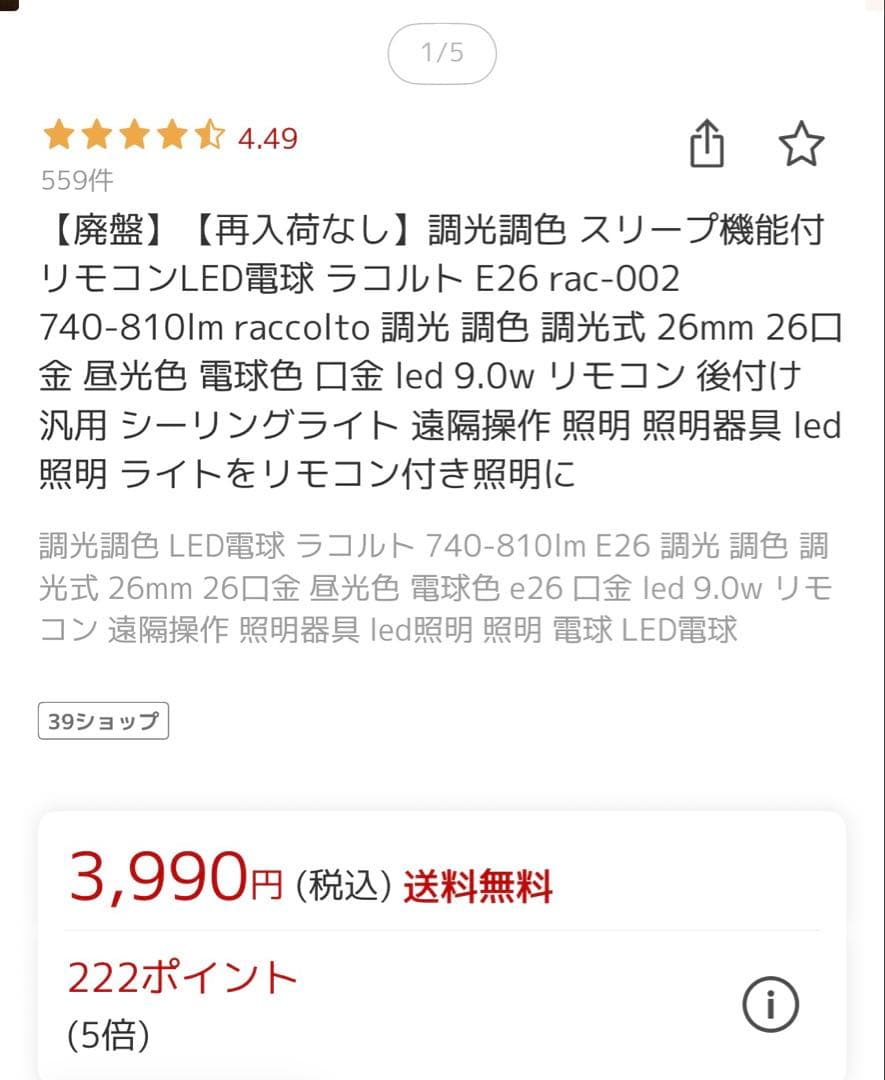Open sharing options via the share icon
This screenshot has height=1080, width=885.
tap(708, 144)
